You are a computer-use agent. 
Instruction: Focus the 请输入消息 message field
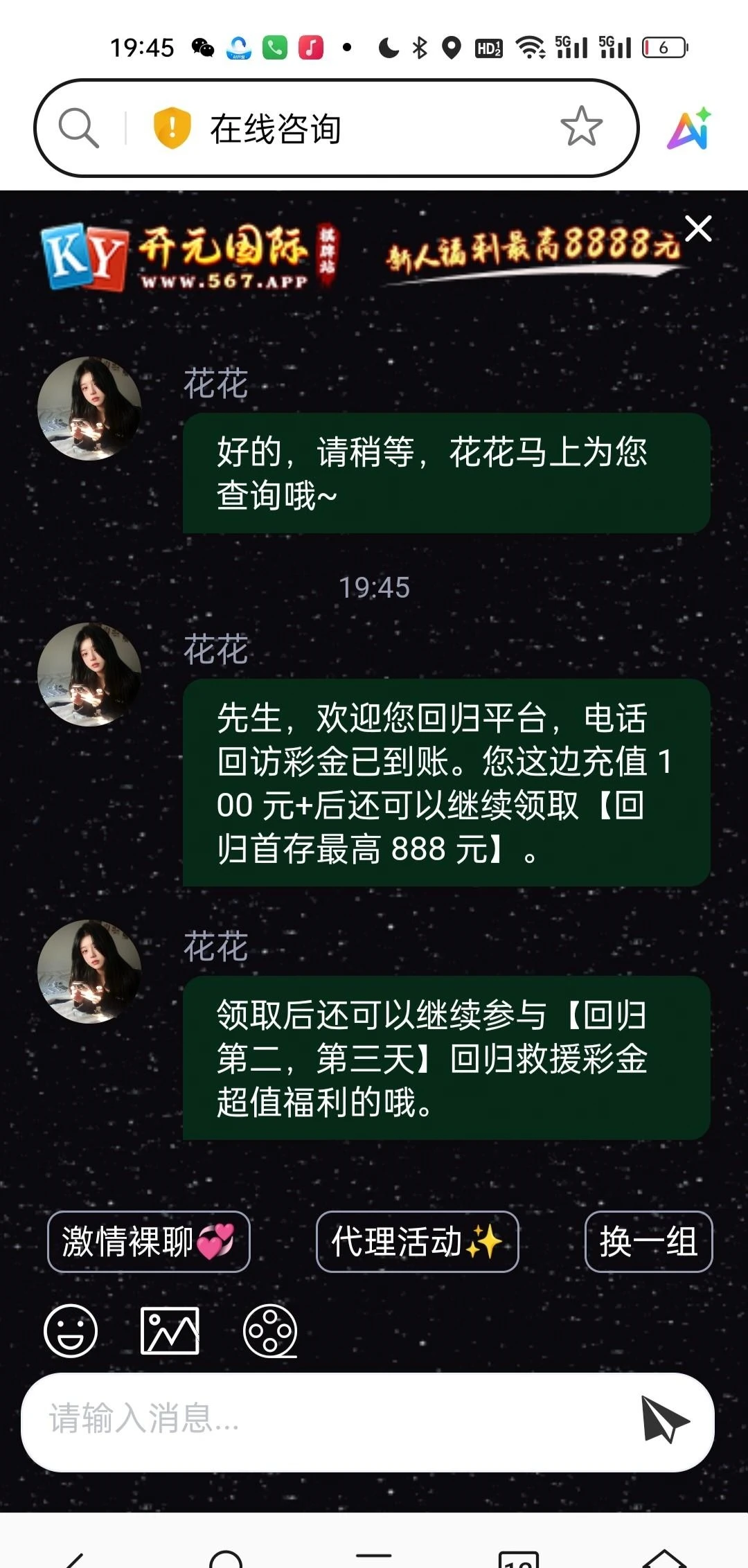(x=326, y=1418)
